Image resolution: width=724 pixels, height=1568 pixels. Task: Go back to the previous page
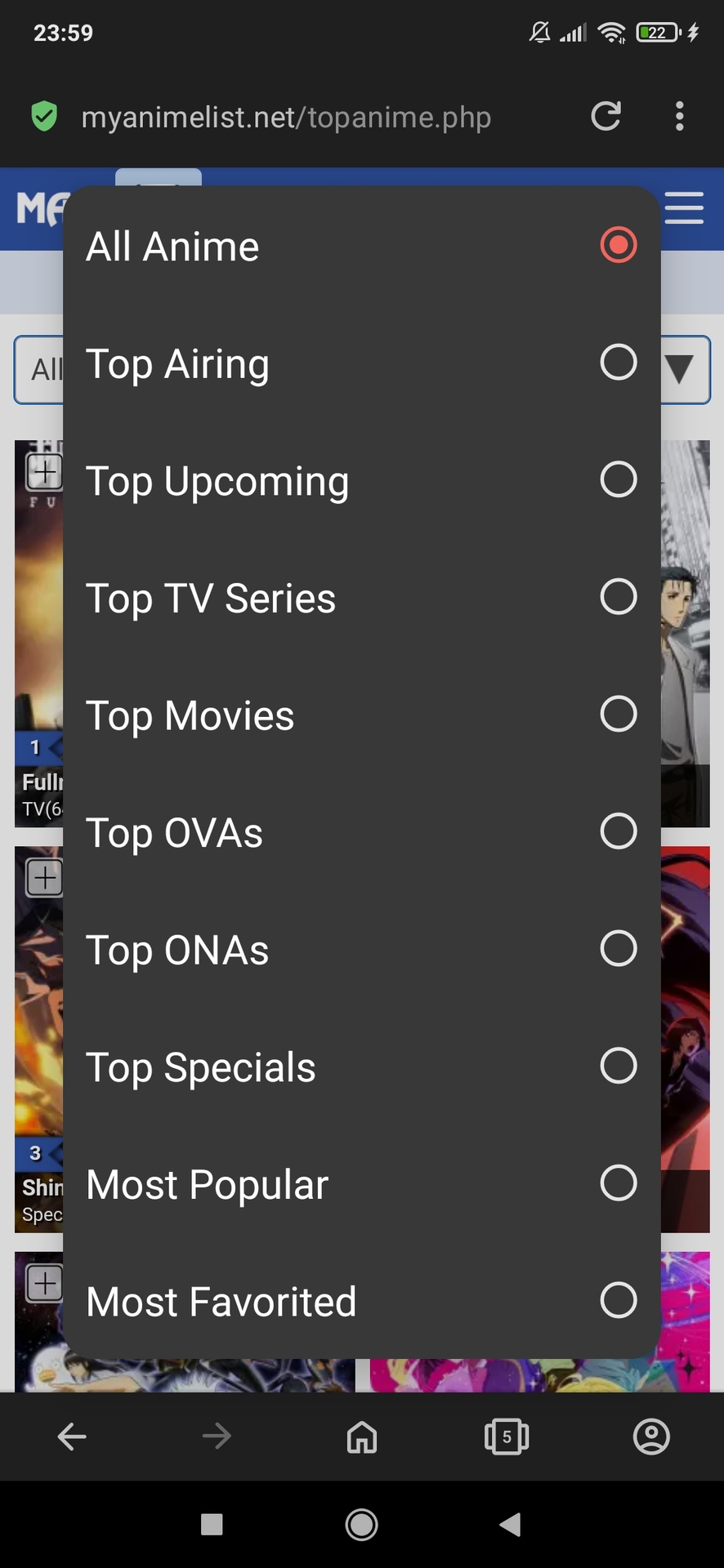coord(72,1437)
